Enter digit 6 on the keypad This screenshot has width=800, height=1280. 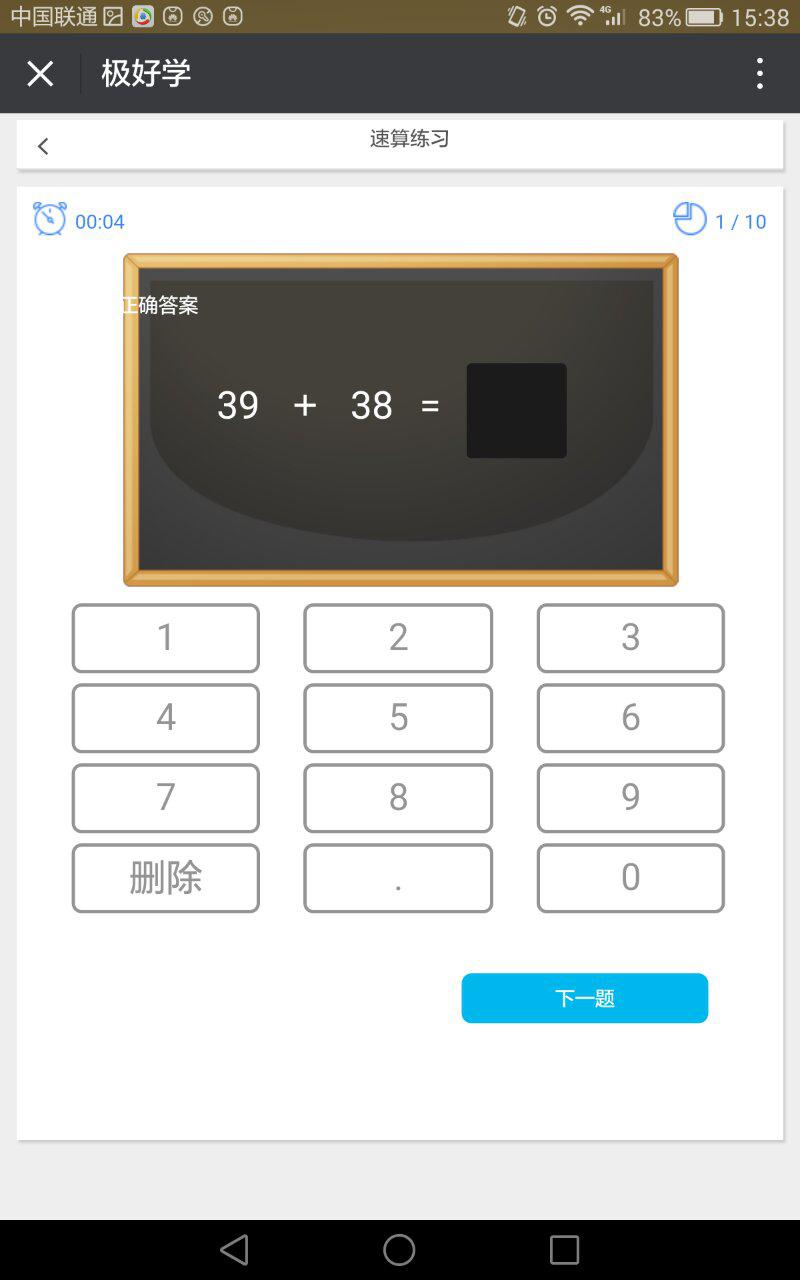[x=630, y=718]
